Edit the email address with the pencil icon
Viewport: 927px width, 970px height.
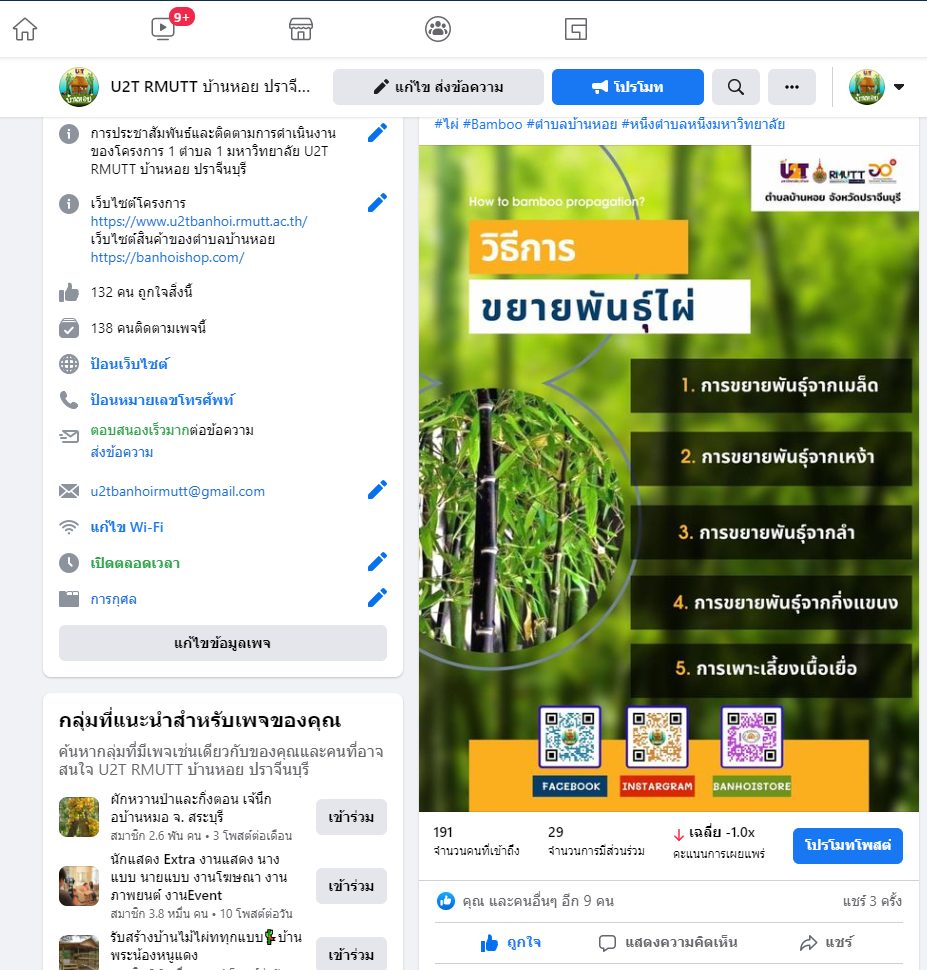click(377, 490)
